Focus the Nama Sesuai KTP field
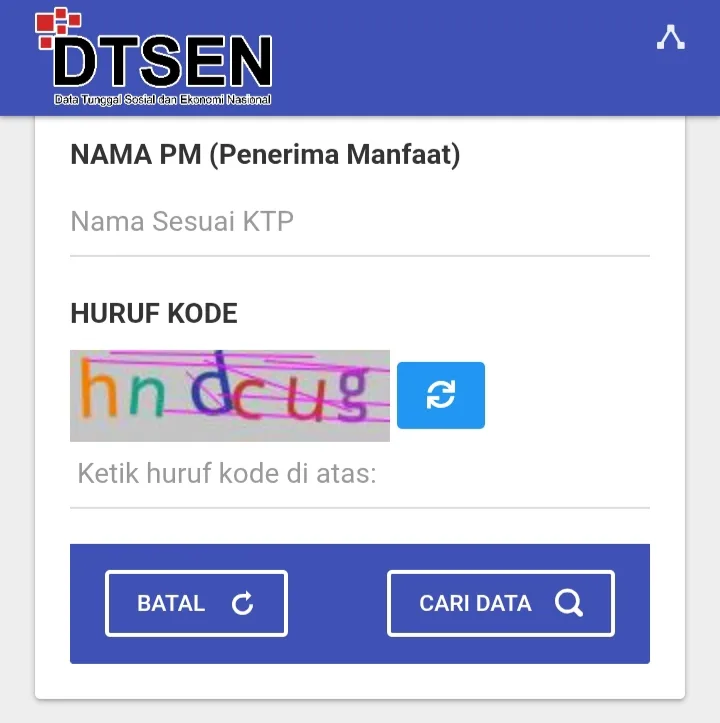This screenshot has height=723, width=720. 359,222
